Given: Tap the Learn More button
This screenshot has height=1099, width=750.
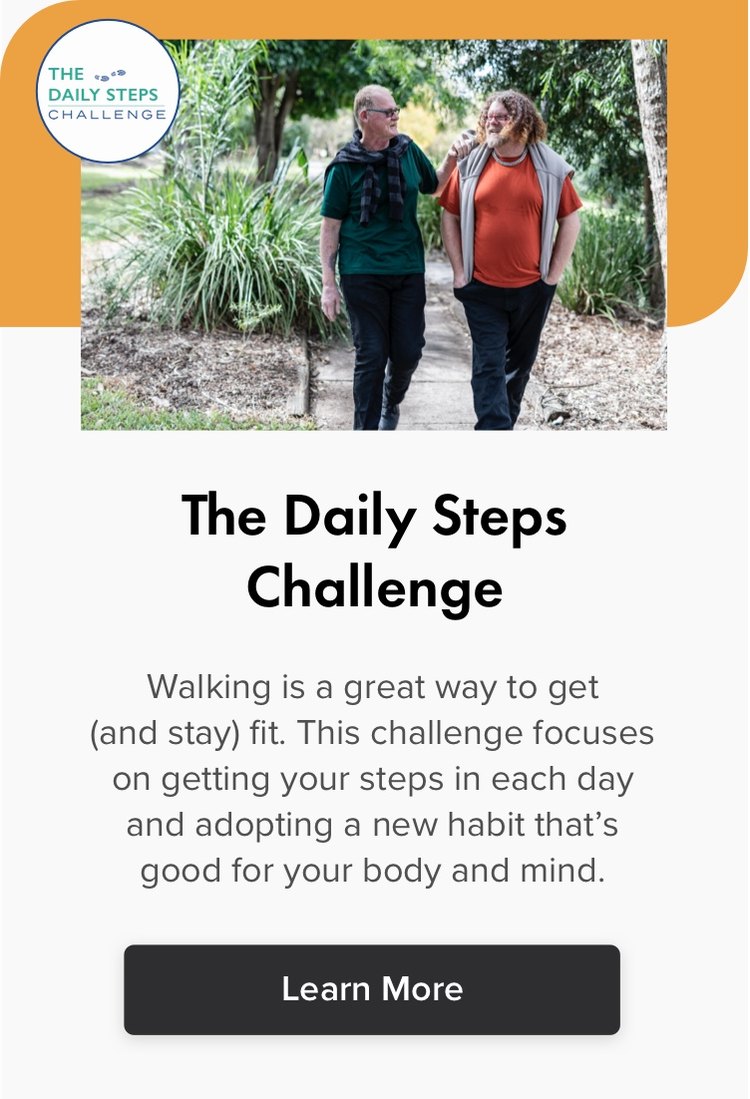Looking at the screenshot, I should 372,989.
